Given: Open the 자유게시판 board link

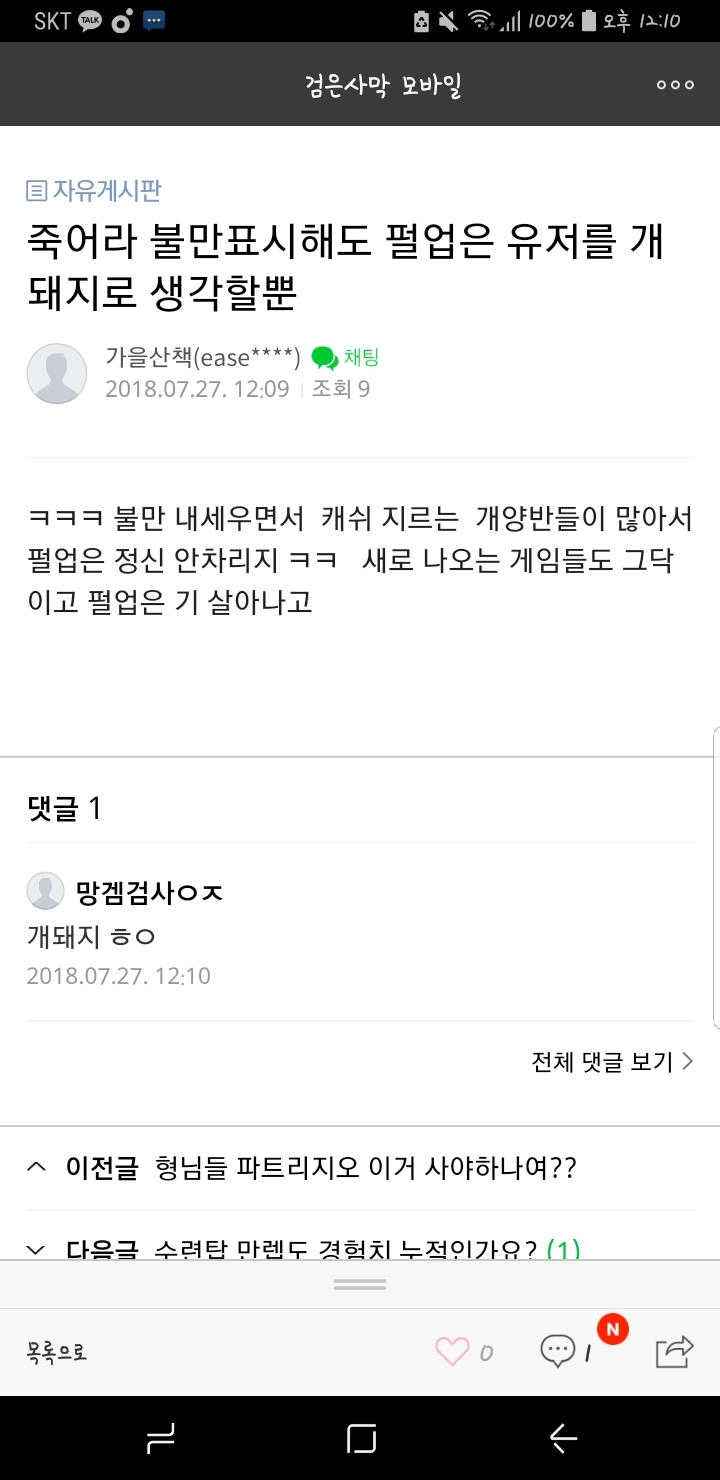Looking at the screenshot, I should [94, 190].
